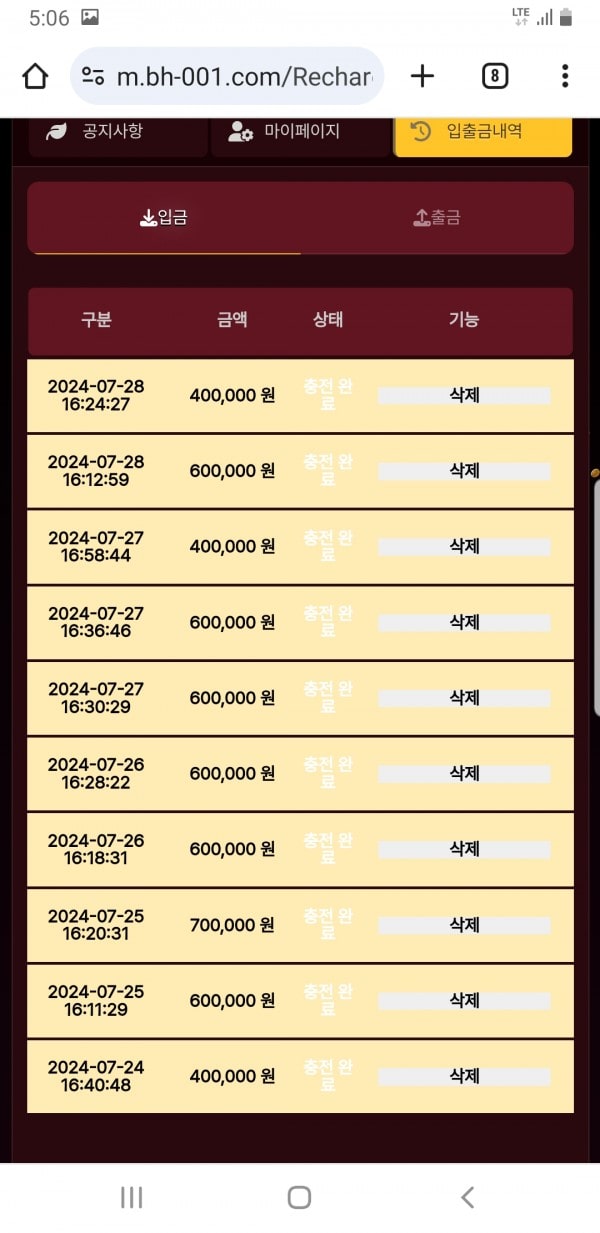This screenshot has width=600, height=1233.
Task: Go to the browser home page
Action: [x=35, y=76]
